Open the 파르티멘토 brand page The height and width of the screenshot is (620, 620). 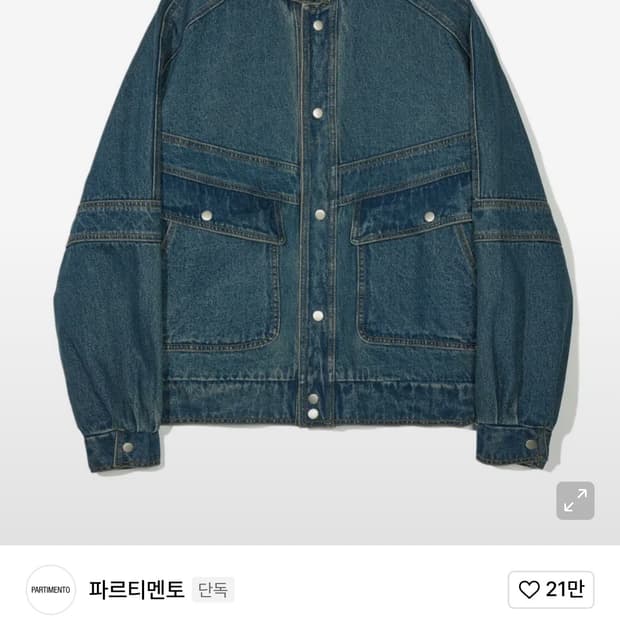pyautogui.click(x=136, y=589)
